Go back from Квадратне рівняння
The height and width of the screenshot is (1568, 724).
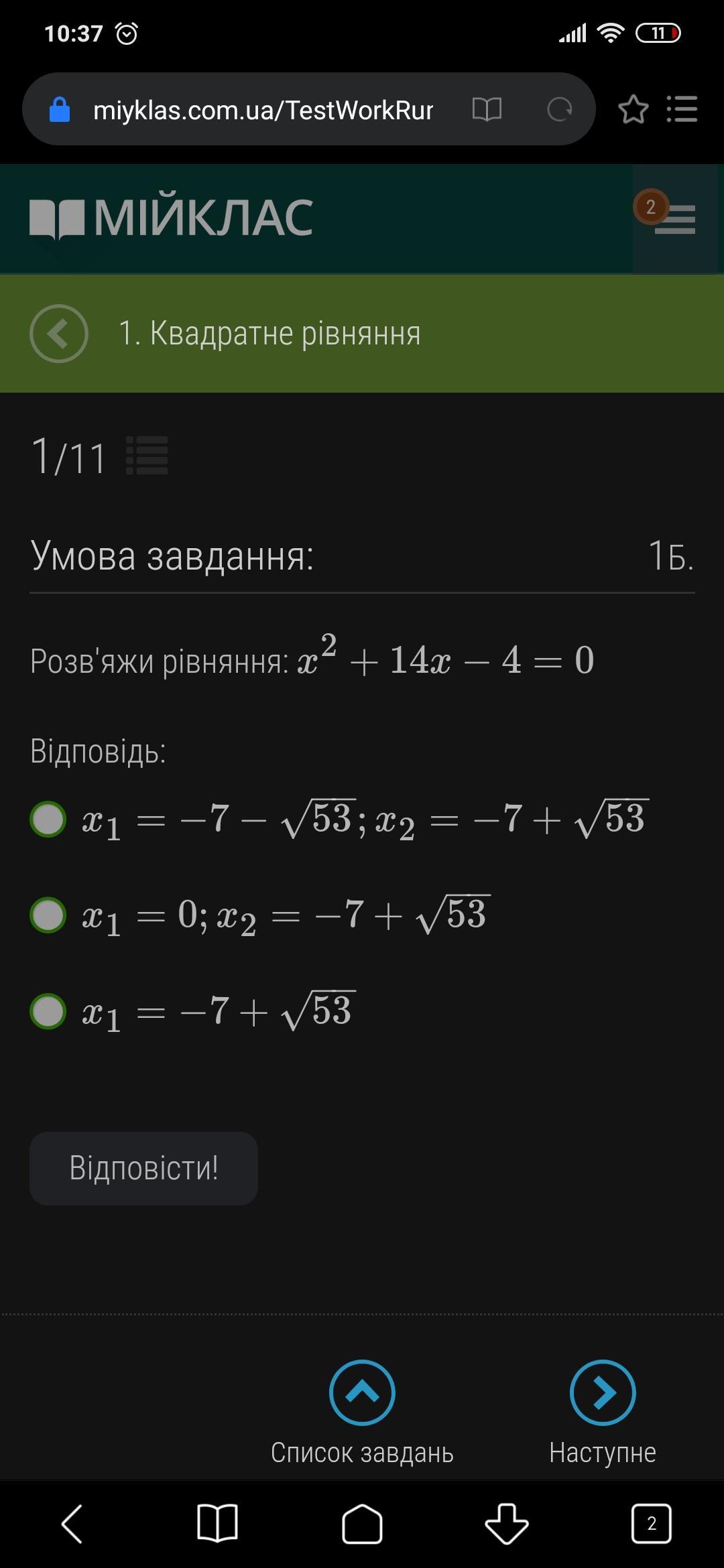[x=59, y=333]
